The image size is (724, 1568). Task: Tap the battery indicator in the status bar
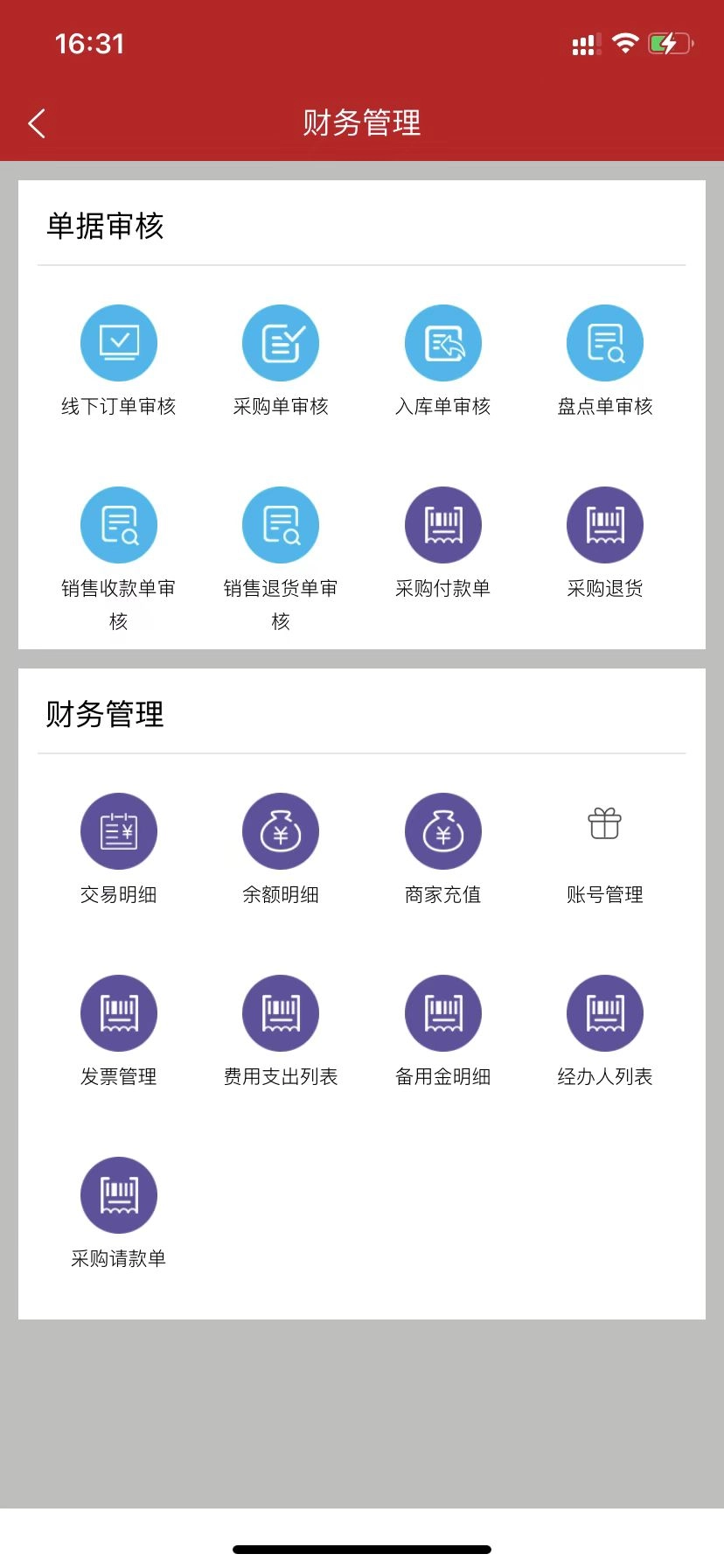[x=670, y=42]
